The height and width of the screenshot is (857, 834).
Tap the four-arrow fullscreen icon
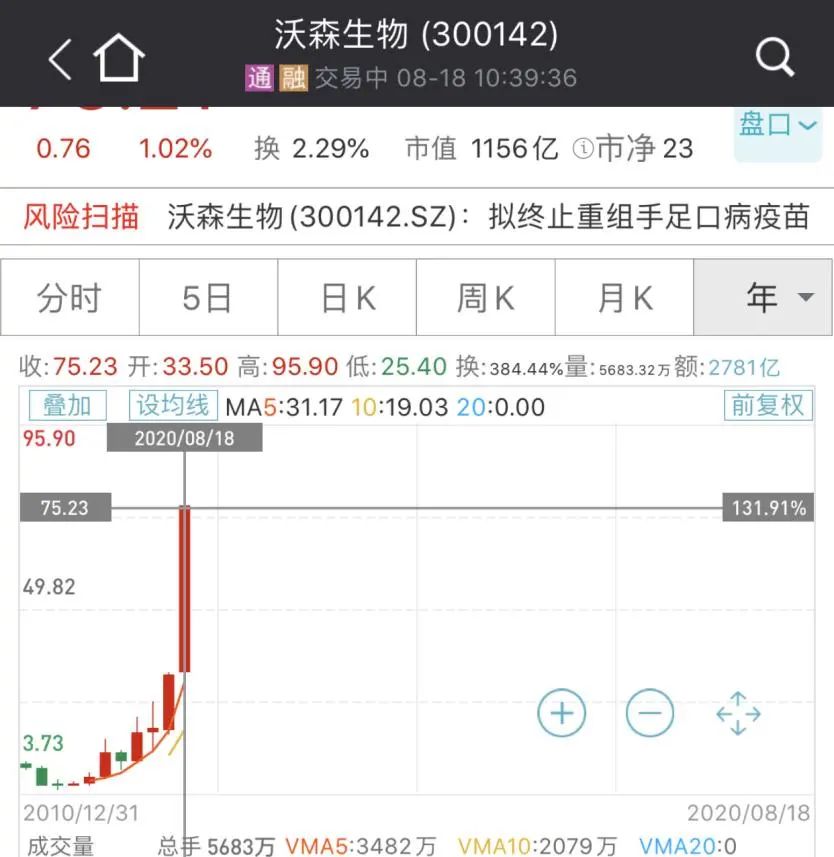[738, 713]
